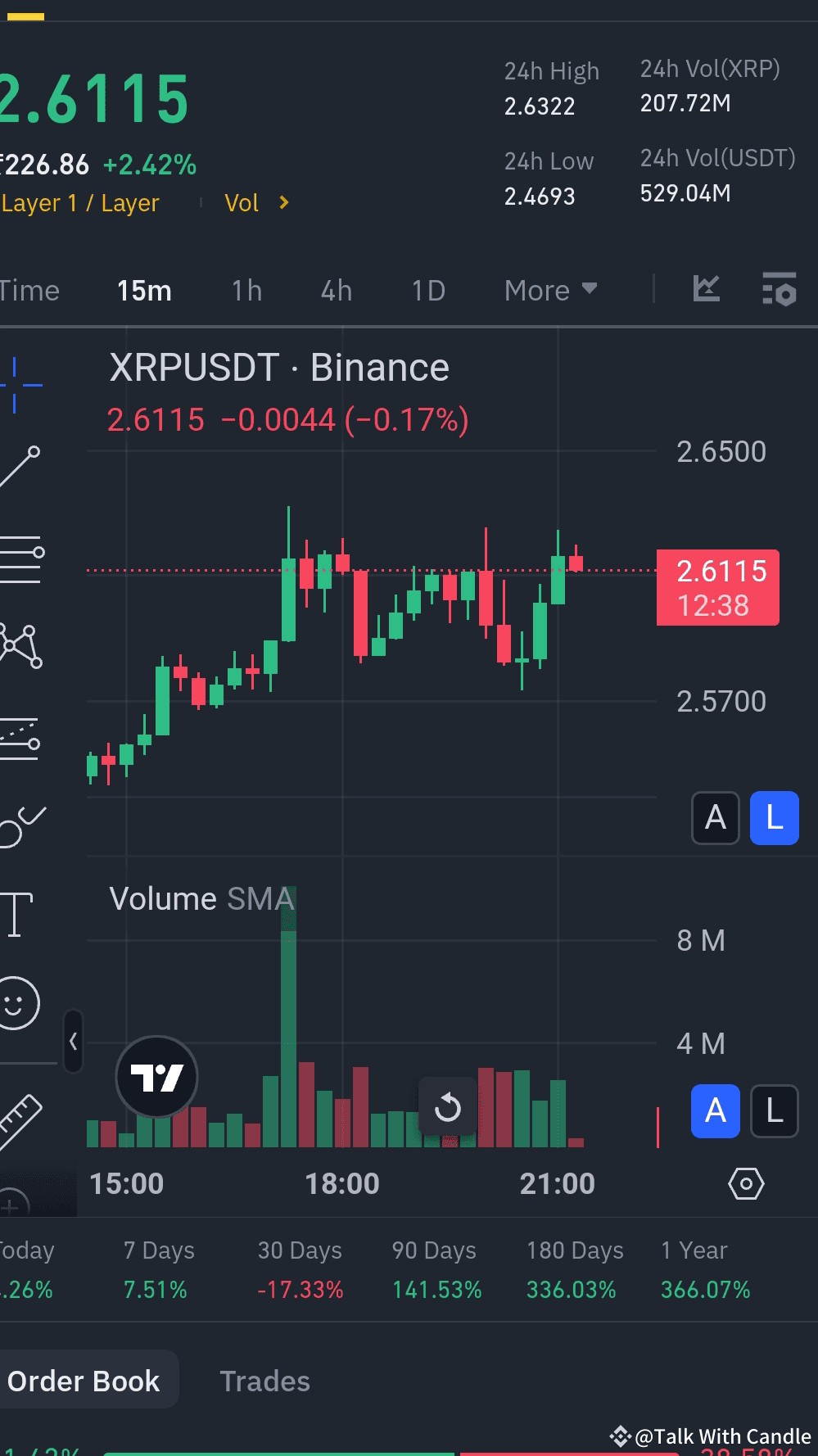This screenshot has height=1456, width=818.
Task: Select the 1D timeframe tab
Action: click(x=427, y=290)
